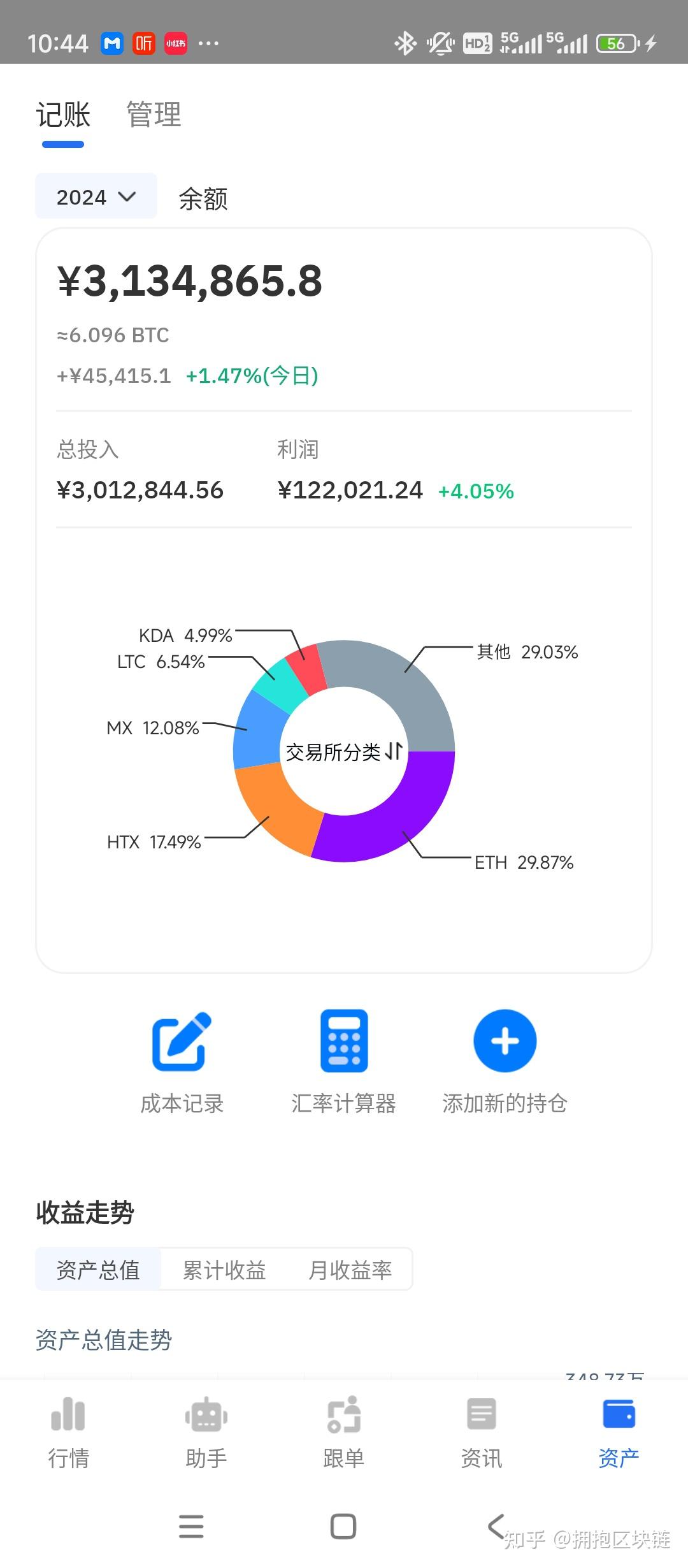Open the system recent apps menu

(191, 1527)
